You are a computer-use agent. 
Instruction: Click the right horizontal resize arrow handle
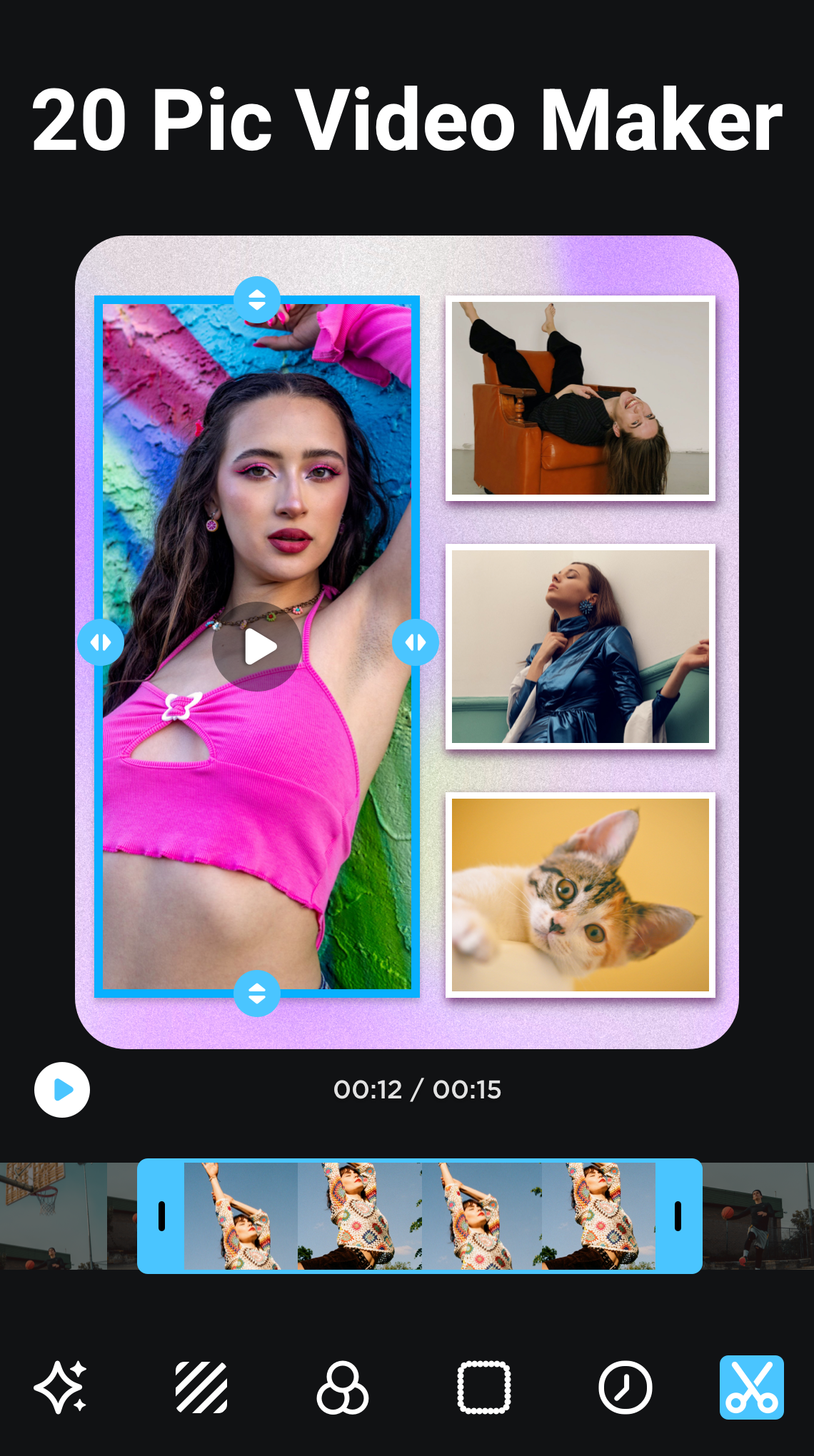tap(416, 642)
